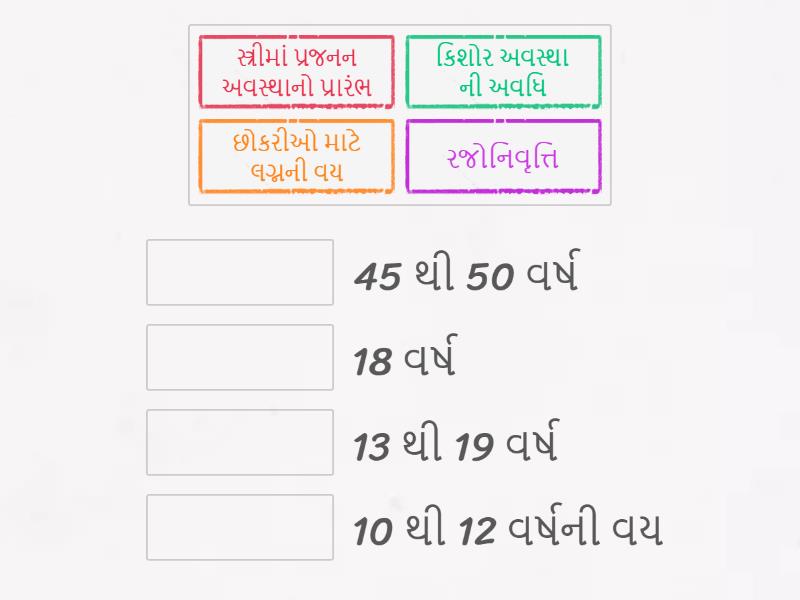Screen dimensions: 800x600
Task: Select the 'સ્ત્રીમાં પ્રજનન અવસ્થાનો પ્રારંભ' tile
Action: coord(296,72)
